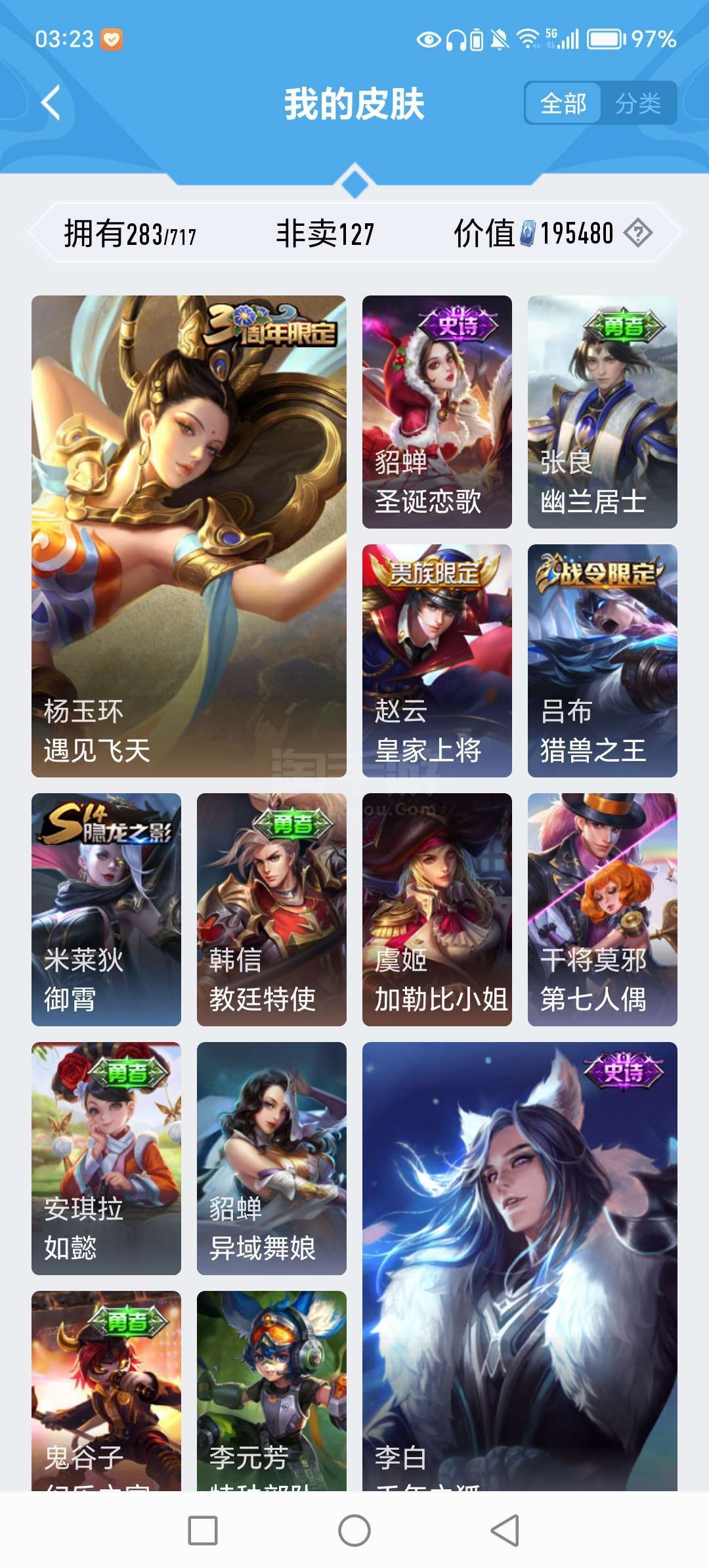
Task: Open 安琪拉 如懿 skin card
Action: pyautogui.click(x=106, y=1158)
